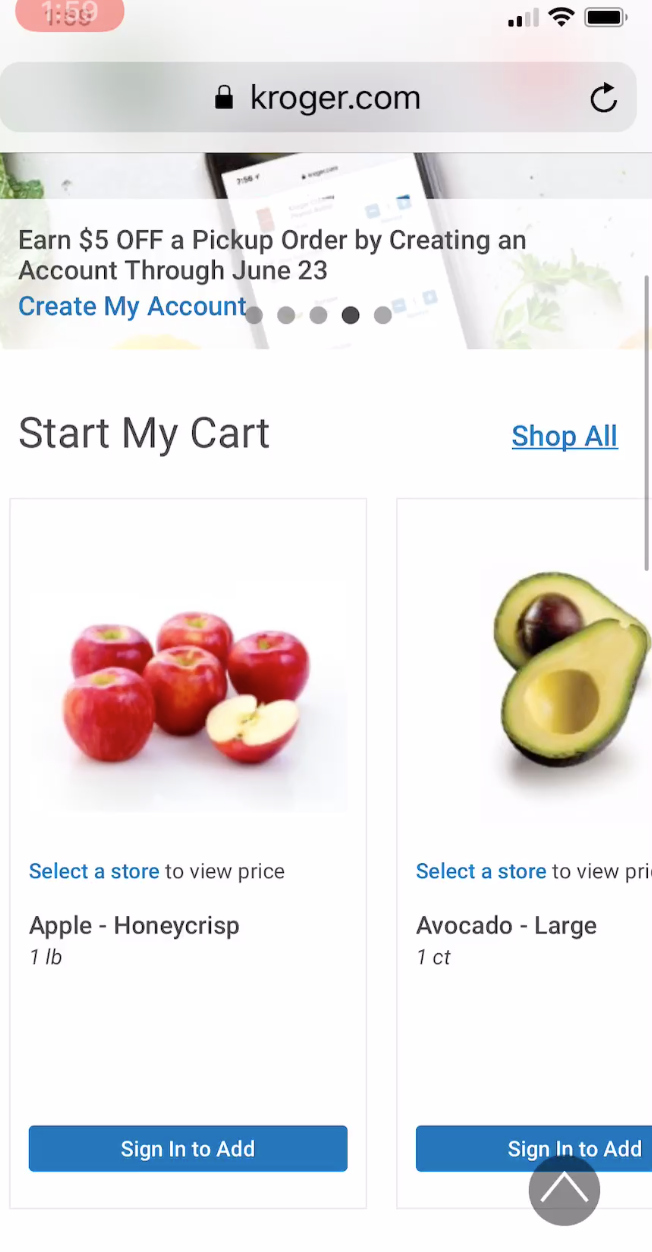Image resolution: width=652 pixels, height=1252 pixels.
Task: Select a store for Avocado price
Action: point(481,871)
